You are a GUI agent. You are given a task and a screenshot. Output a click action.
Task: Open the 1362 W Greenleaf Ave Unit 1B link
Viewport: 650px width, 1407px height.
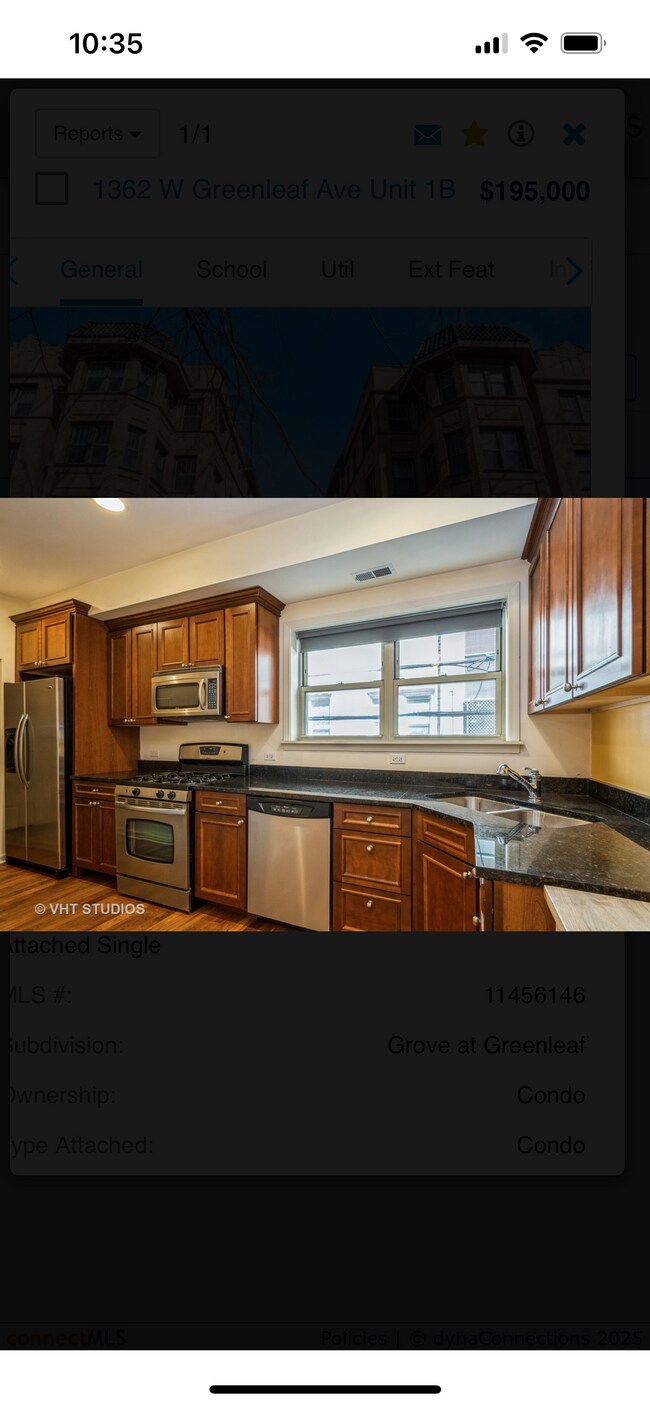point(273,190)
